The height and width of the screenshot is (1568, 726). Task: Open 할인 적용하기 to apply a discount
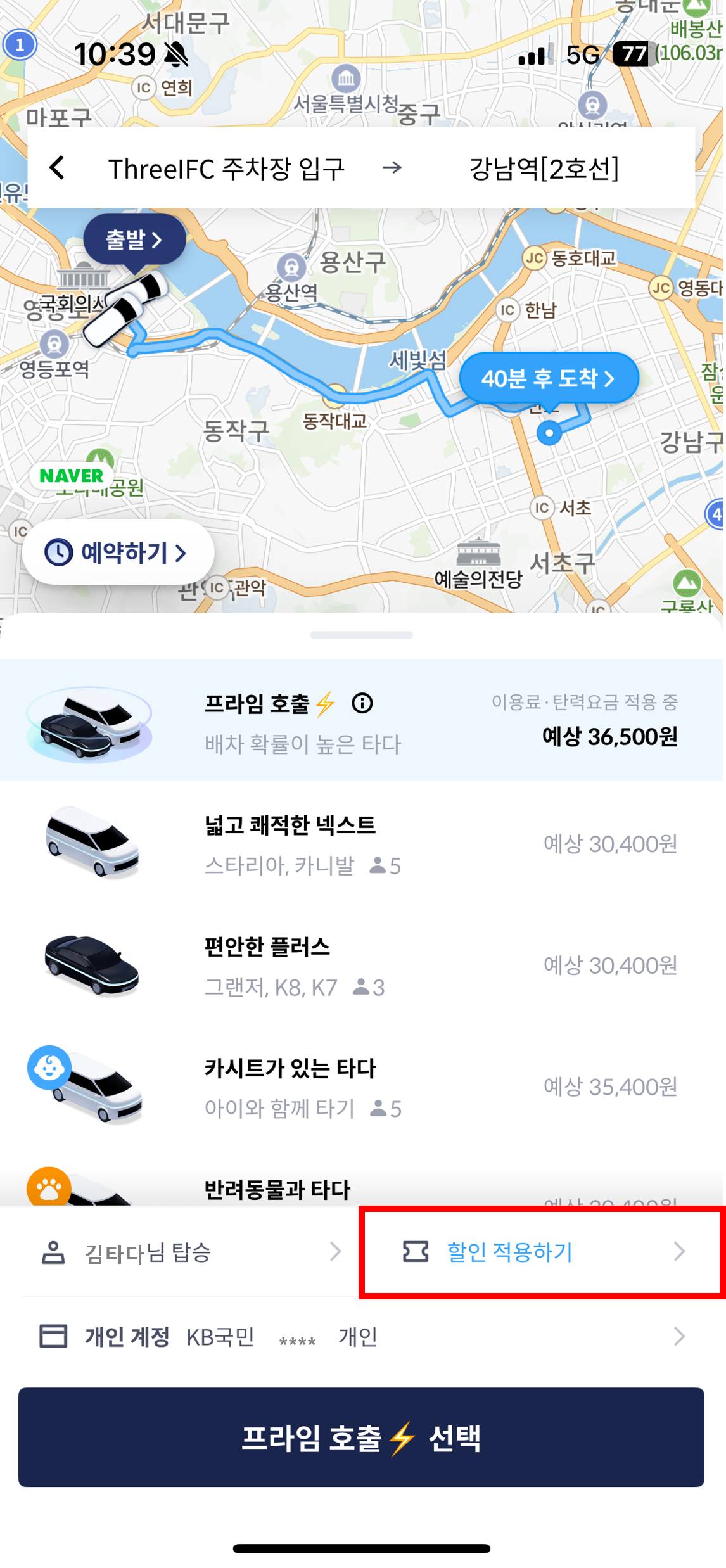pos(542,1252)
